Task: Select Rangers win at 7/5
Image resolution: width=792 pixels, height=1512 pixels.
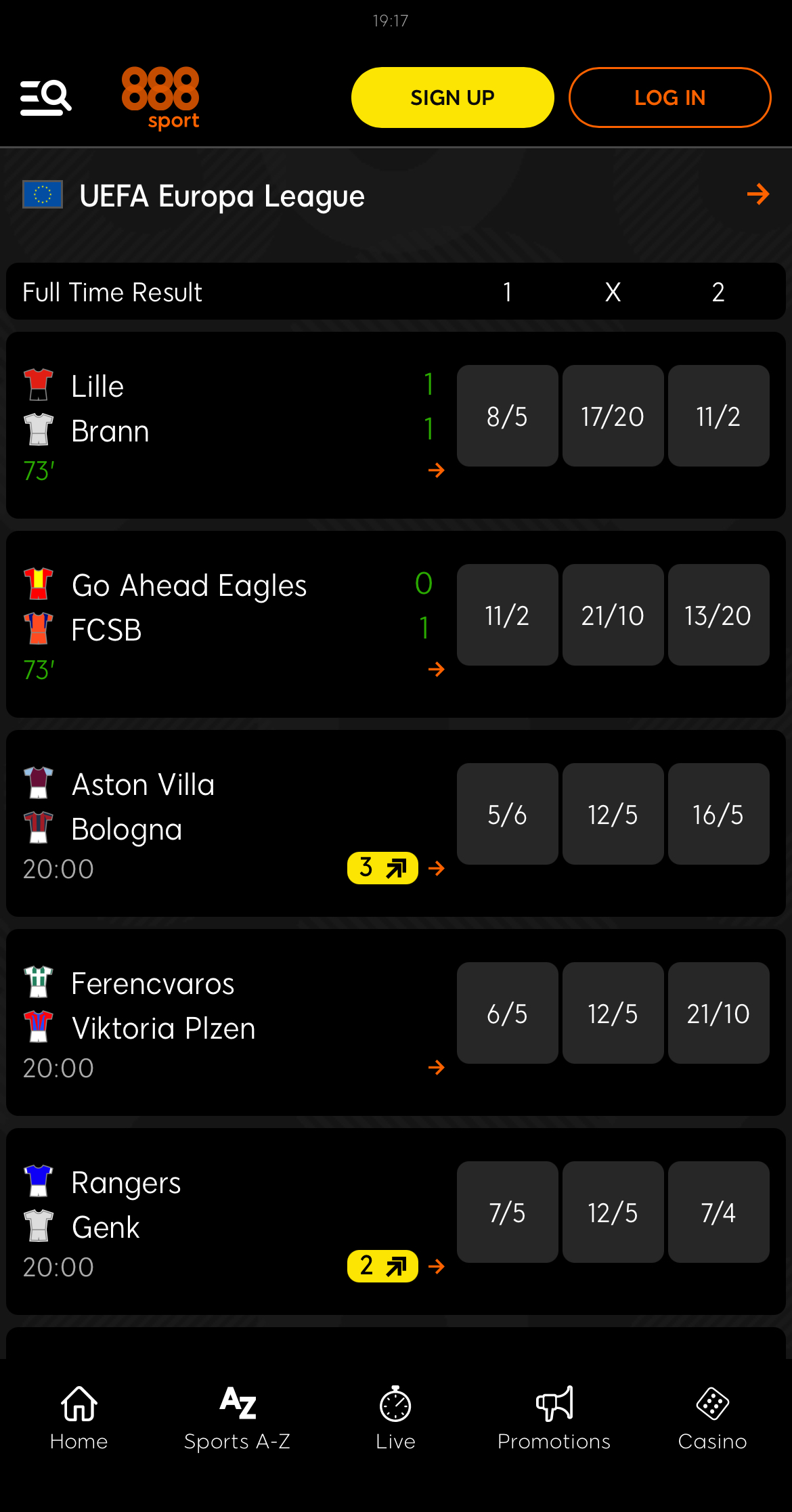Action: point(507,1212)
